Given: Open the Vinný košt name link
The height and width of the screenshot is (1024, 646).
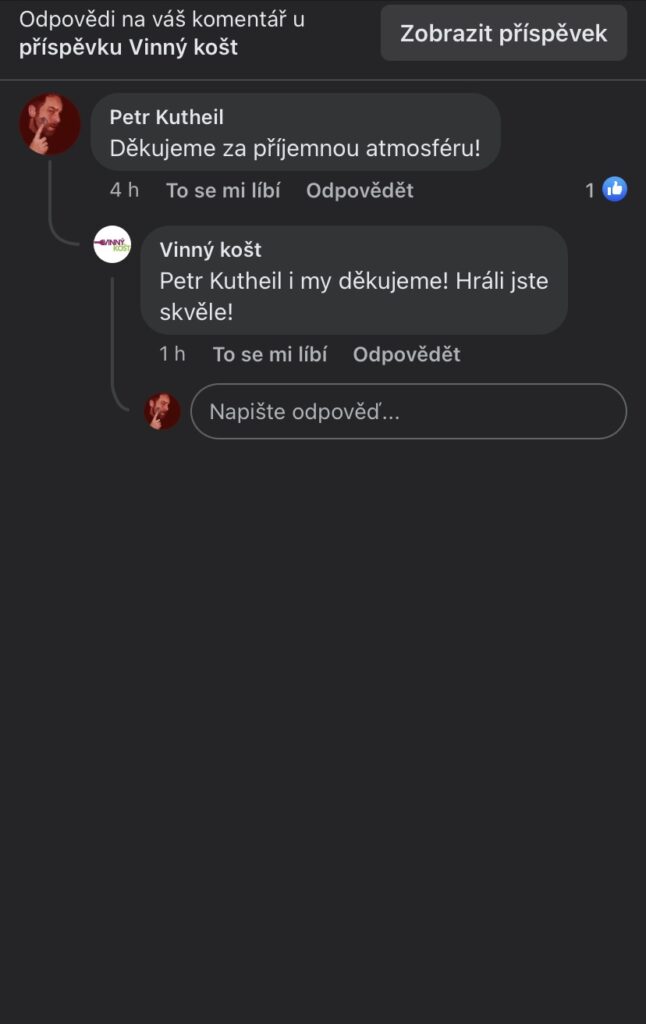Looking at the screenshot, I should pos(210,250).
